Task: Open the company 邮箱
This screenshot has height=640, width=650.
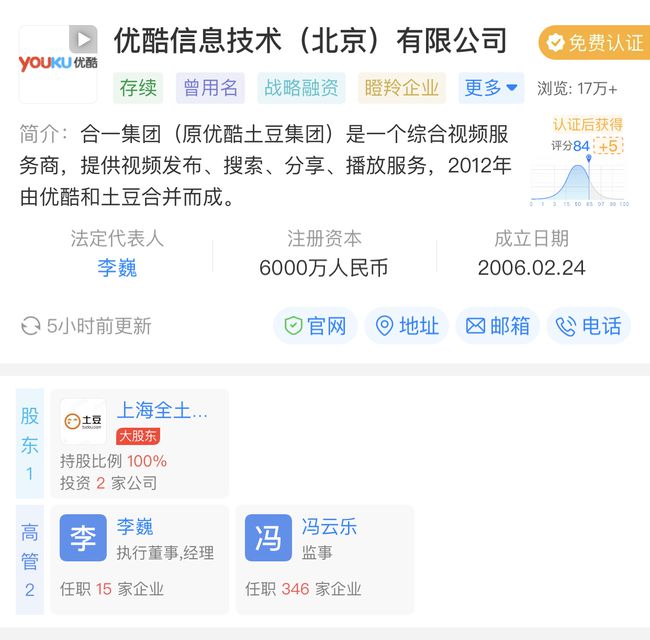Action: (497, 326)
